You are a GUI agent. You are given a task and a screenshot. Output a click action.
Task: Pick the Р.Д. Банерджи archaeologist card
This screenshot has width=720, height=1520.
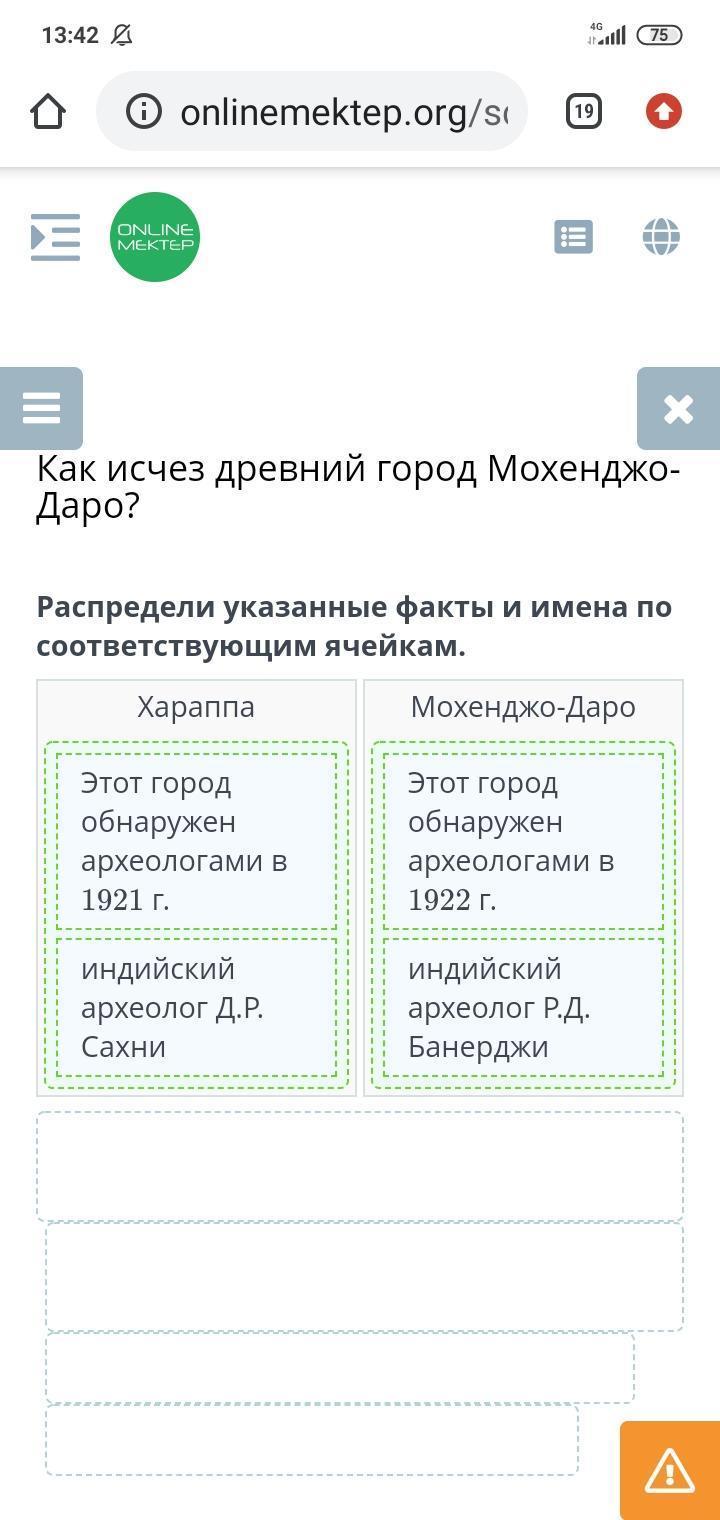524,1007
